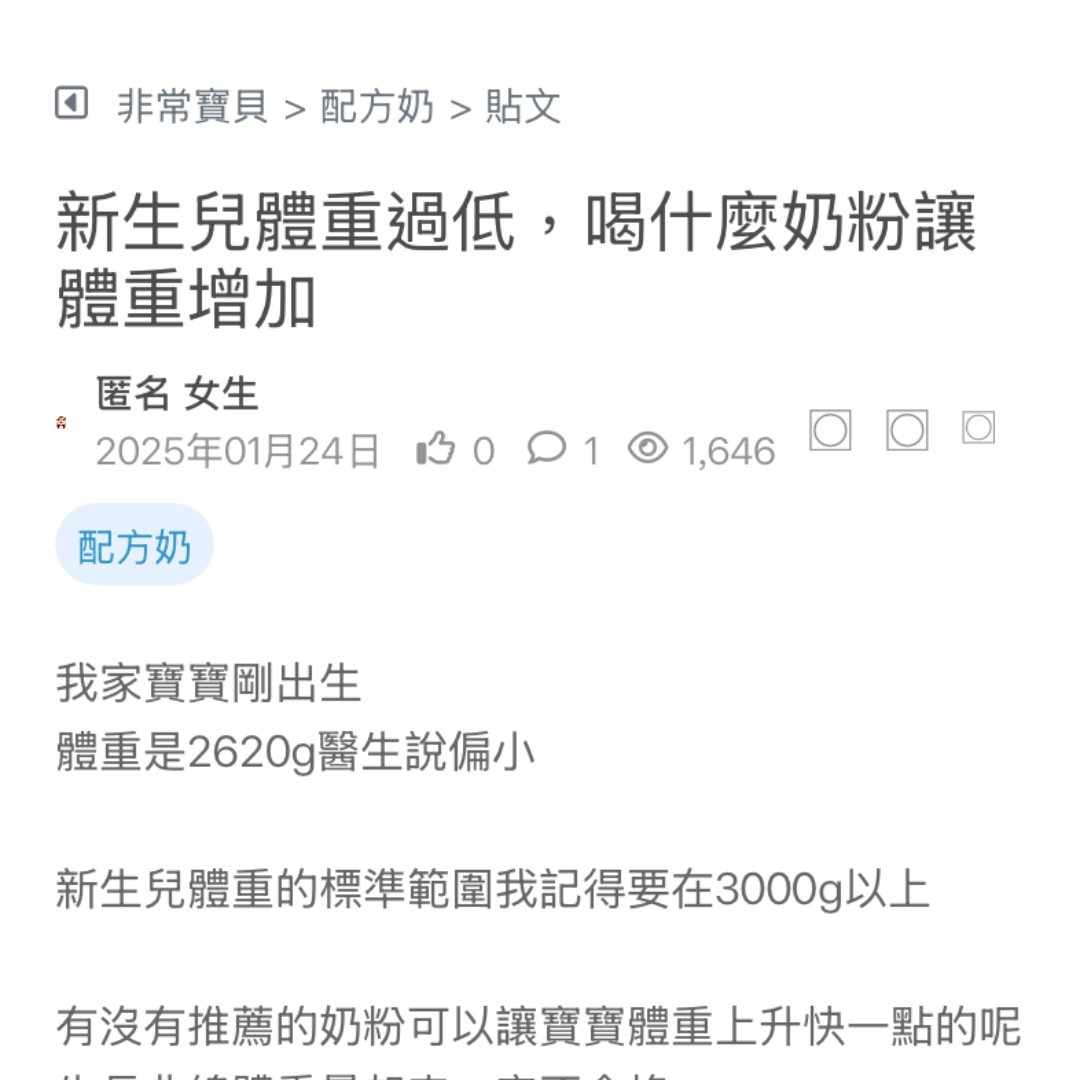Go to 配方奶 in the breadcrumb
The height and width of the screenshot is (1080, 1080).
(x=377, y=106)
